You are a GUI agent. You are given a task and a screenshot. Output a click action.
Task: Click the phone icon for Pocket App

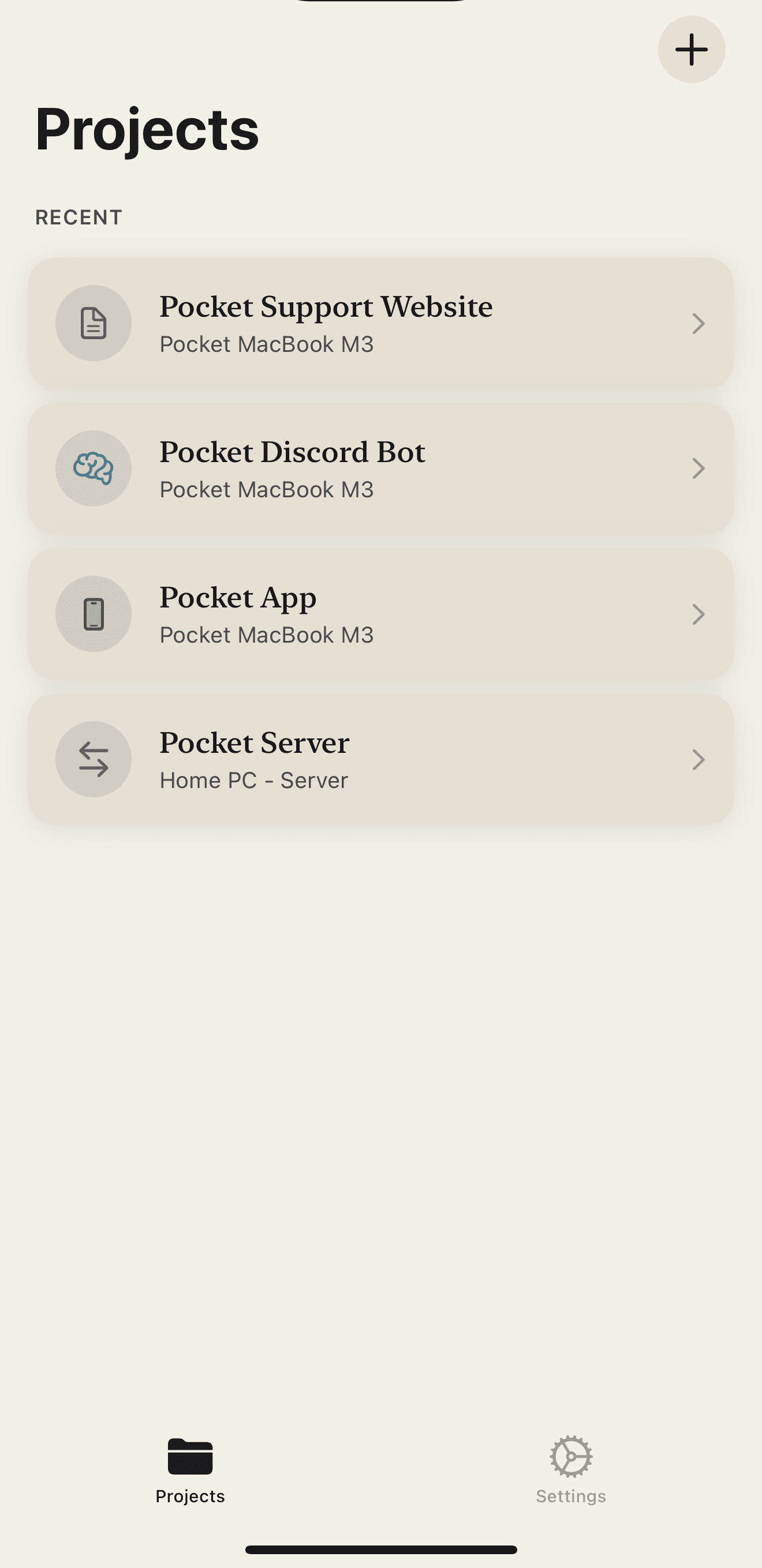(93, 614)
